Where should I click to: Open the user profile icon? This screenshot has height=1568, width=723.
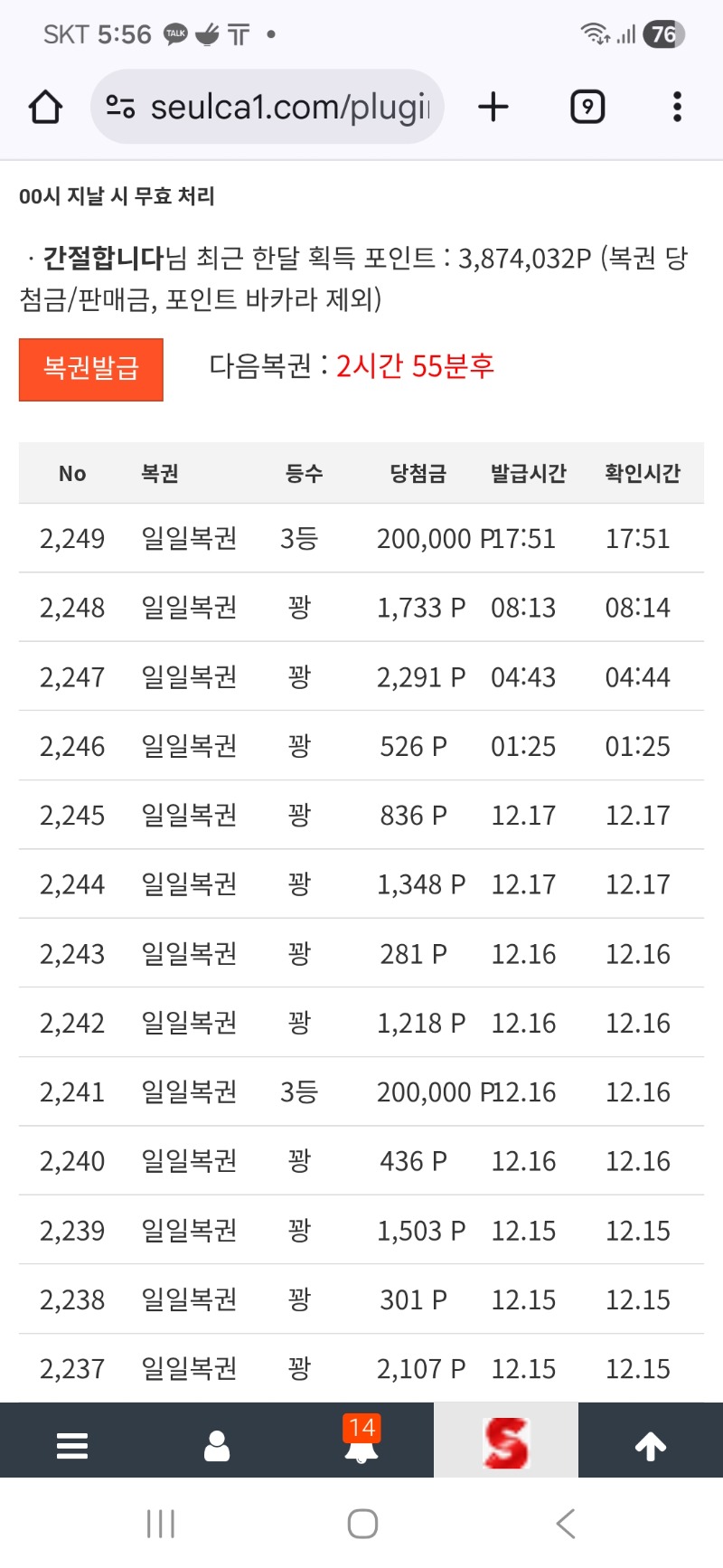217,1445
